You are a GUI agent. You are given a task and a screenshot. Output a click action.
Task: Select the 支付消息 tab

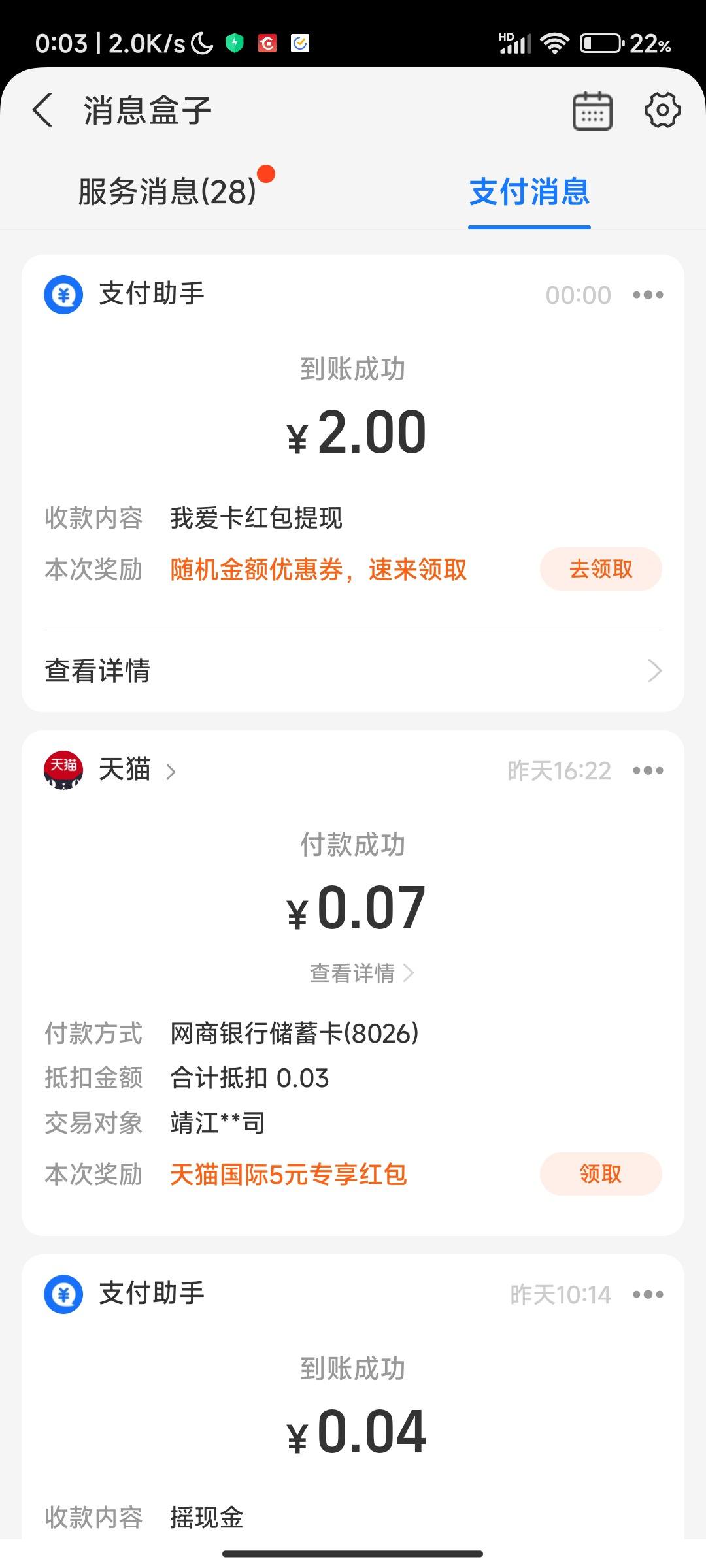click(x=529, y=191)
